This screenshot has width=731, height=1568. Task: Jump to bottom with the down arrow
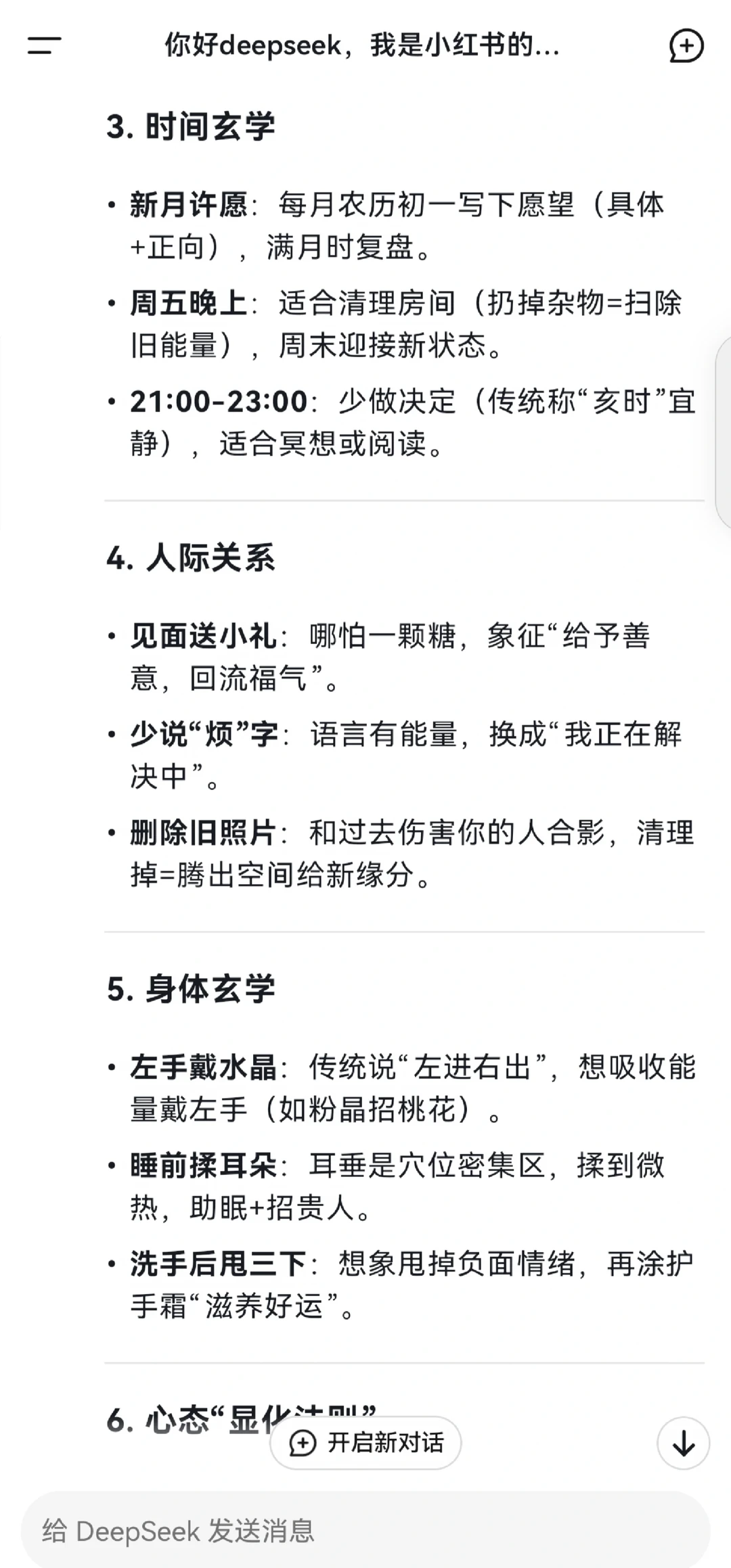683,1443
